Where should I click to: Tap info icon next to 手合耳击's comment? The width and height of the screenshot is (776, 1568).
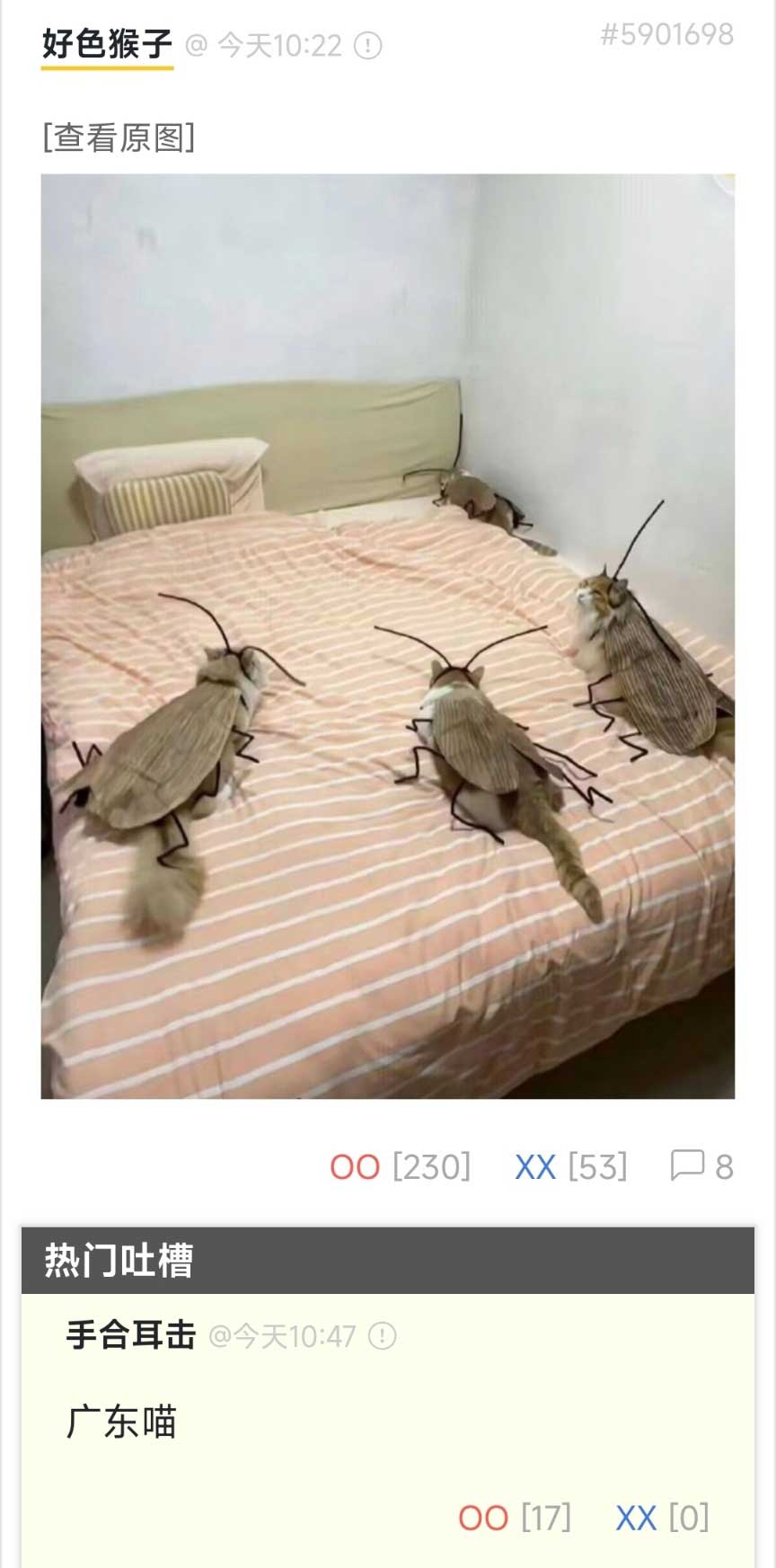tap(383, 1336)
